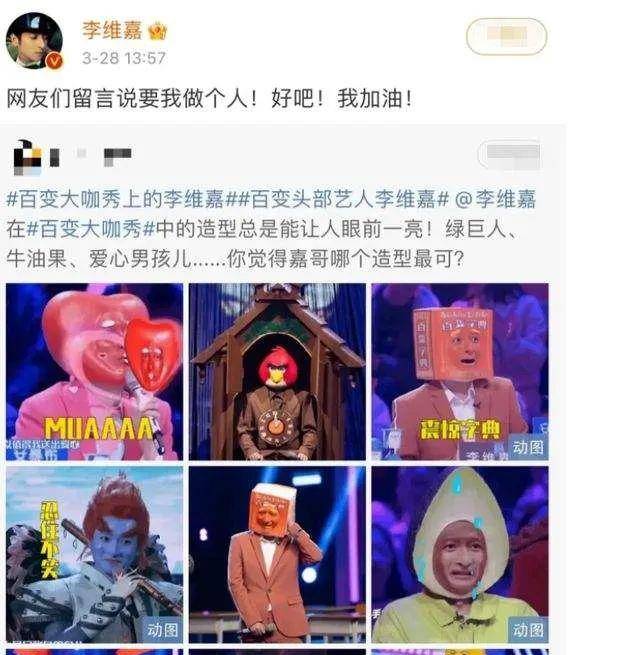
Task: Open the 李维嘉 username at the top
Action: [112, 30]
